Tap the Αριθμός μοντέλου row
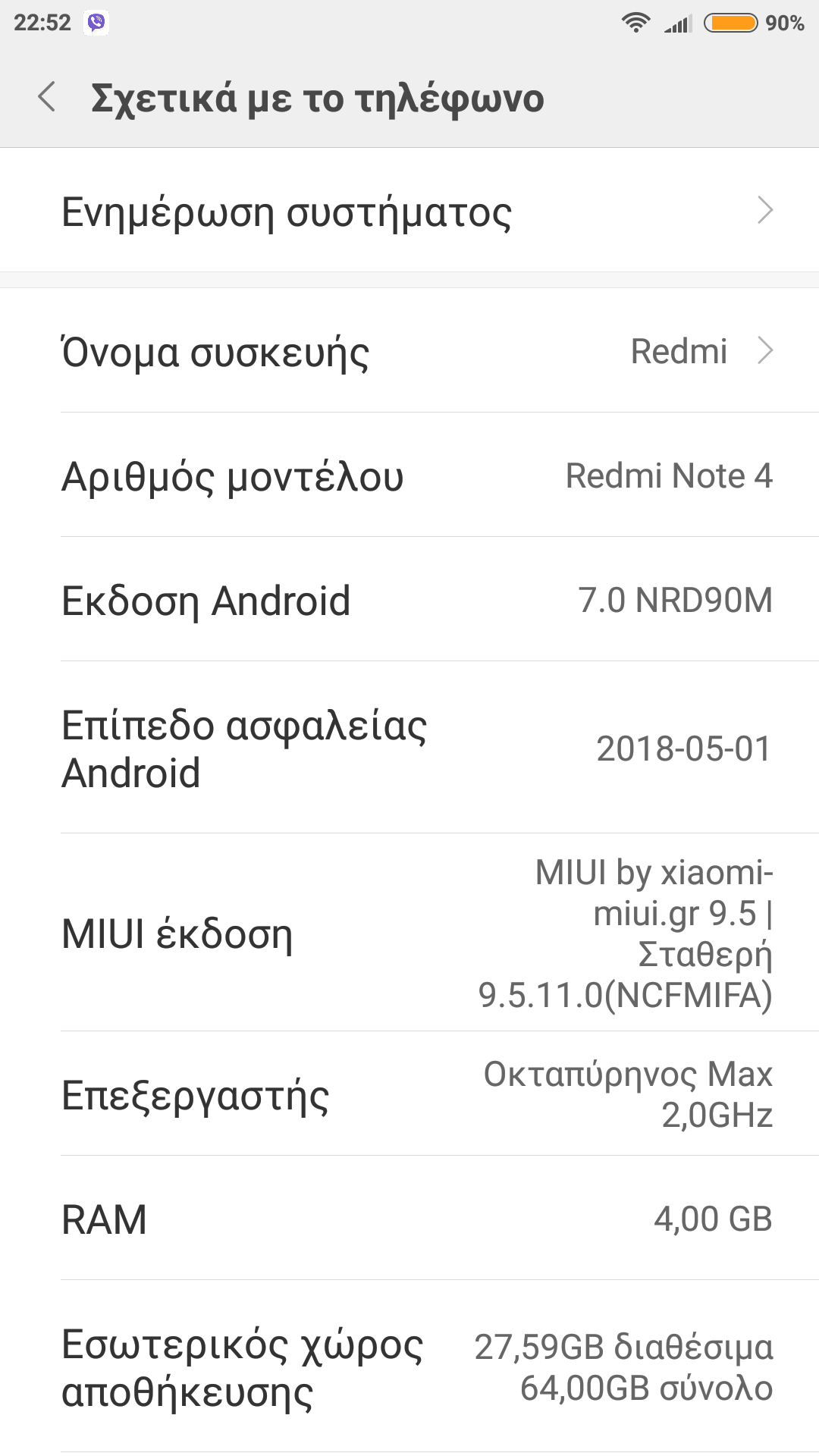Image resolution: width=819 pixels, height=1456 pixels. pyautogui.click(x=409, y=475)
